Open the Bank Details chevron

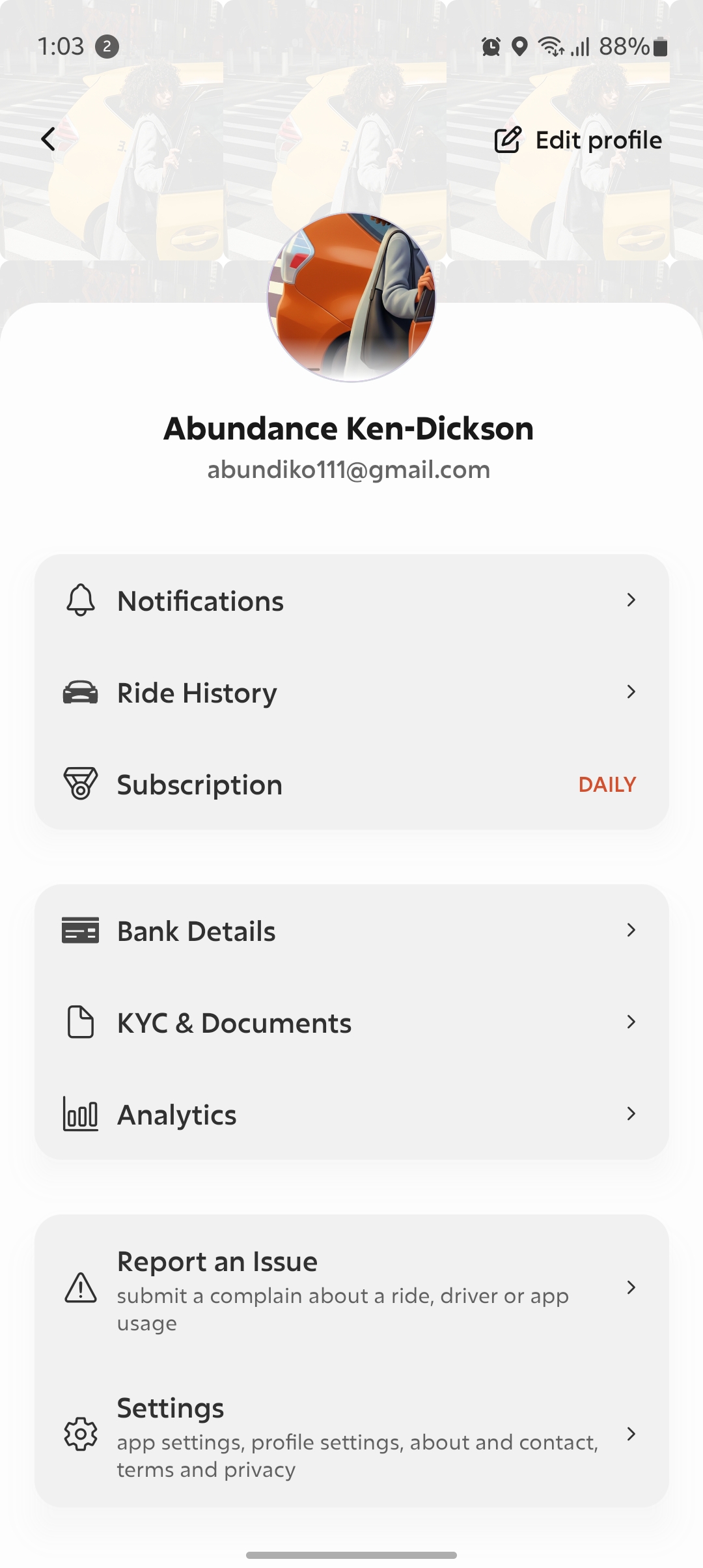point(632,931)
